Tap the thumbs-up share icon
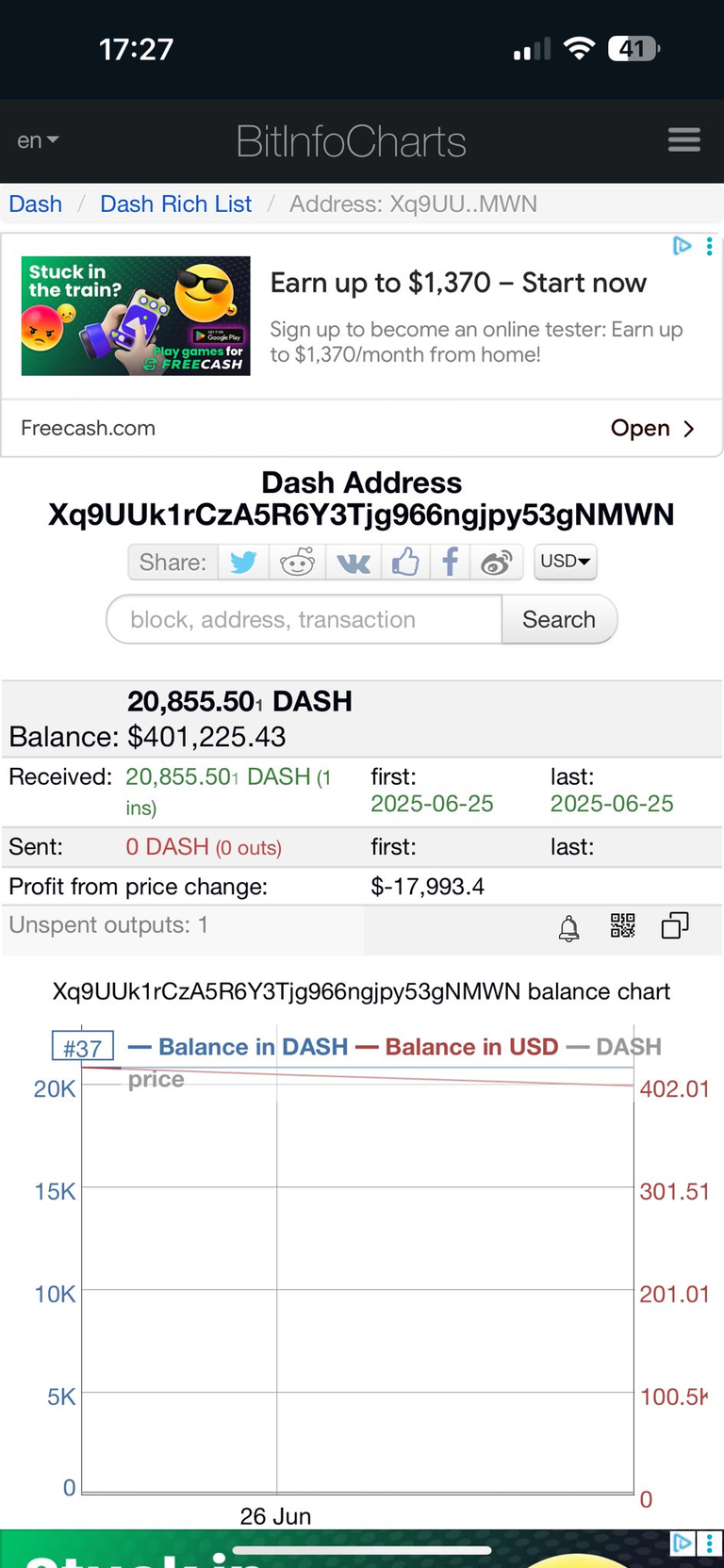 tap(405, 563)
